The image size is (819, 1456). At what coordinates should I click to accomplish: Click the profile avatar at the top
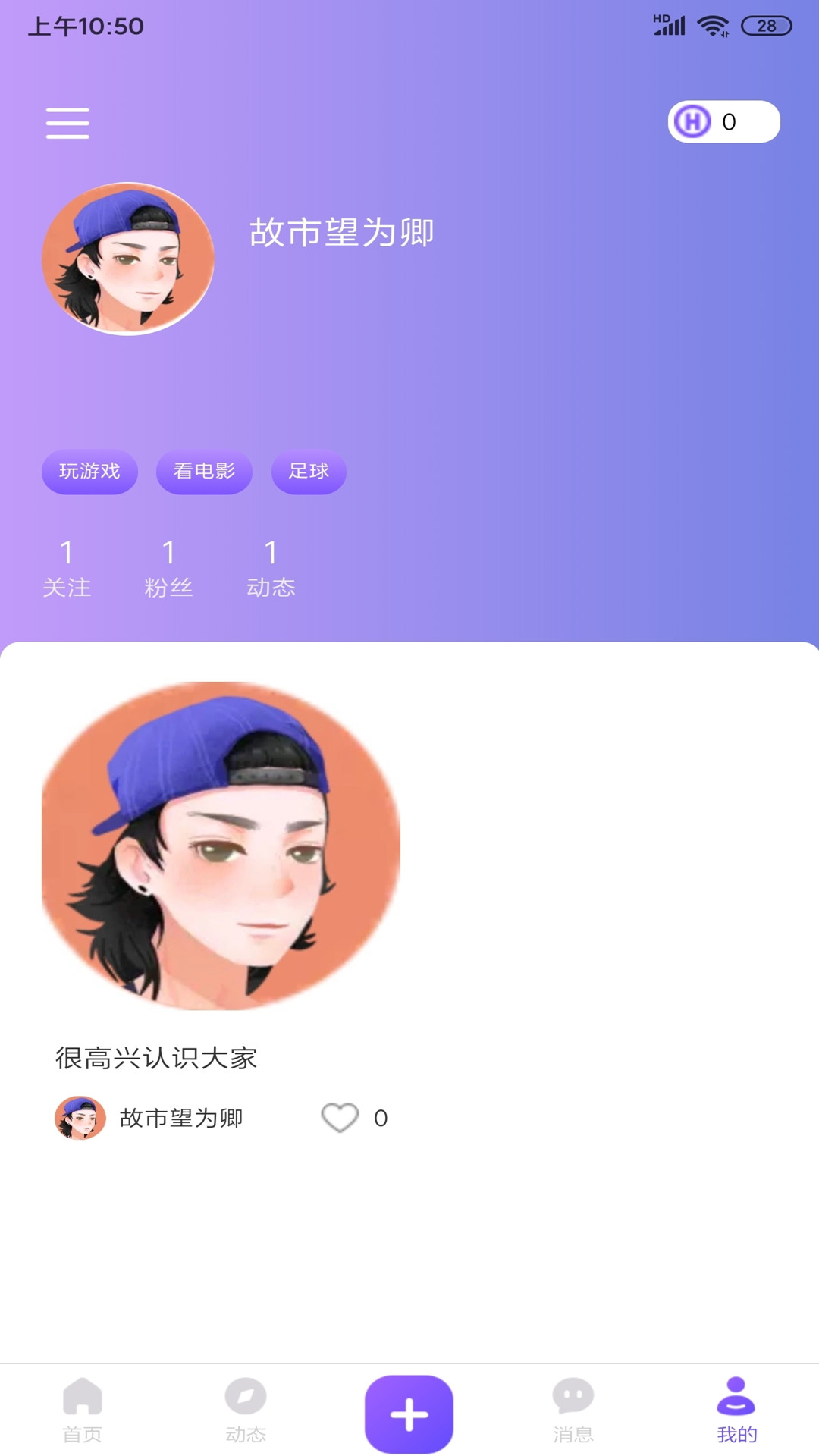(130, 256)
